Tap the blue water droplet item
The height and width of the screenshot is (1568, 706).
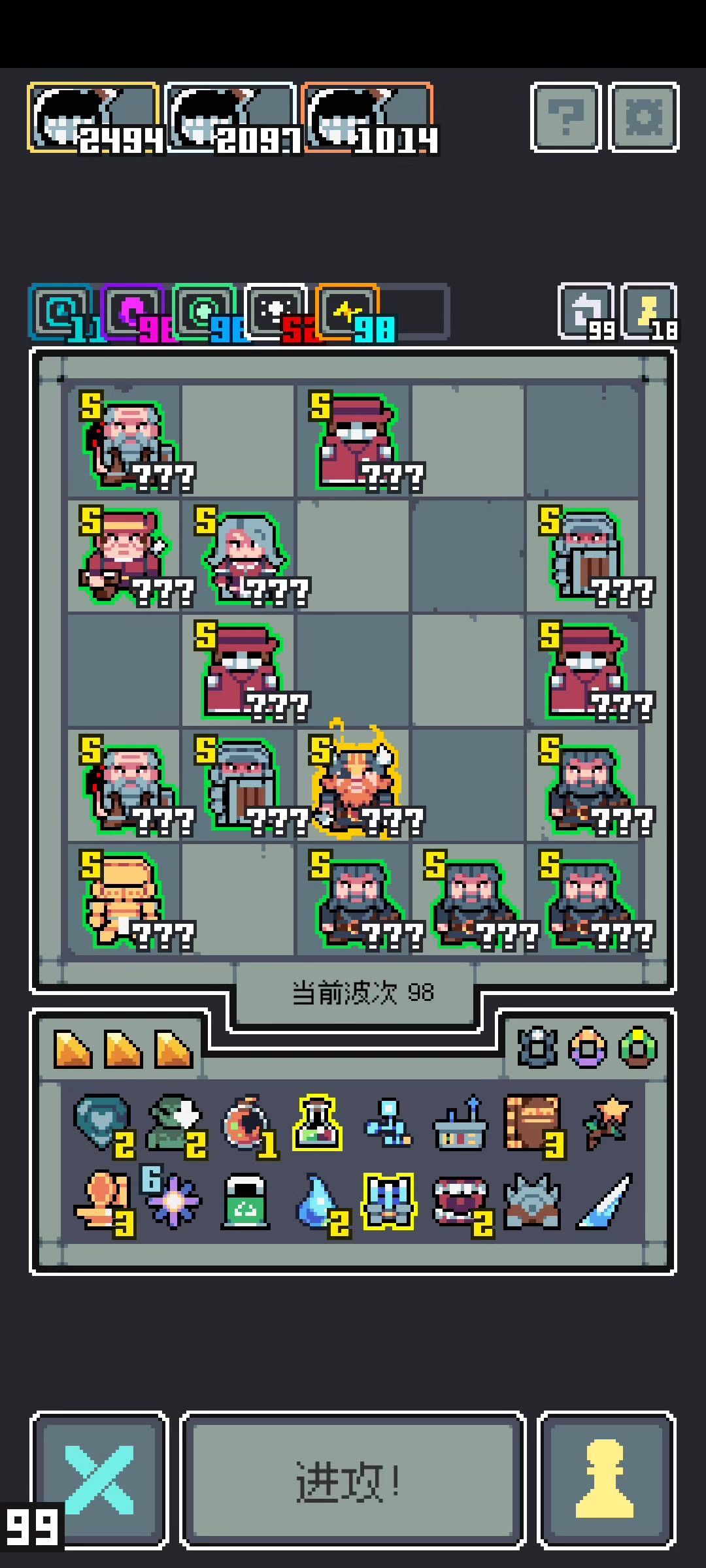[320, 1203]
